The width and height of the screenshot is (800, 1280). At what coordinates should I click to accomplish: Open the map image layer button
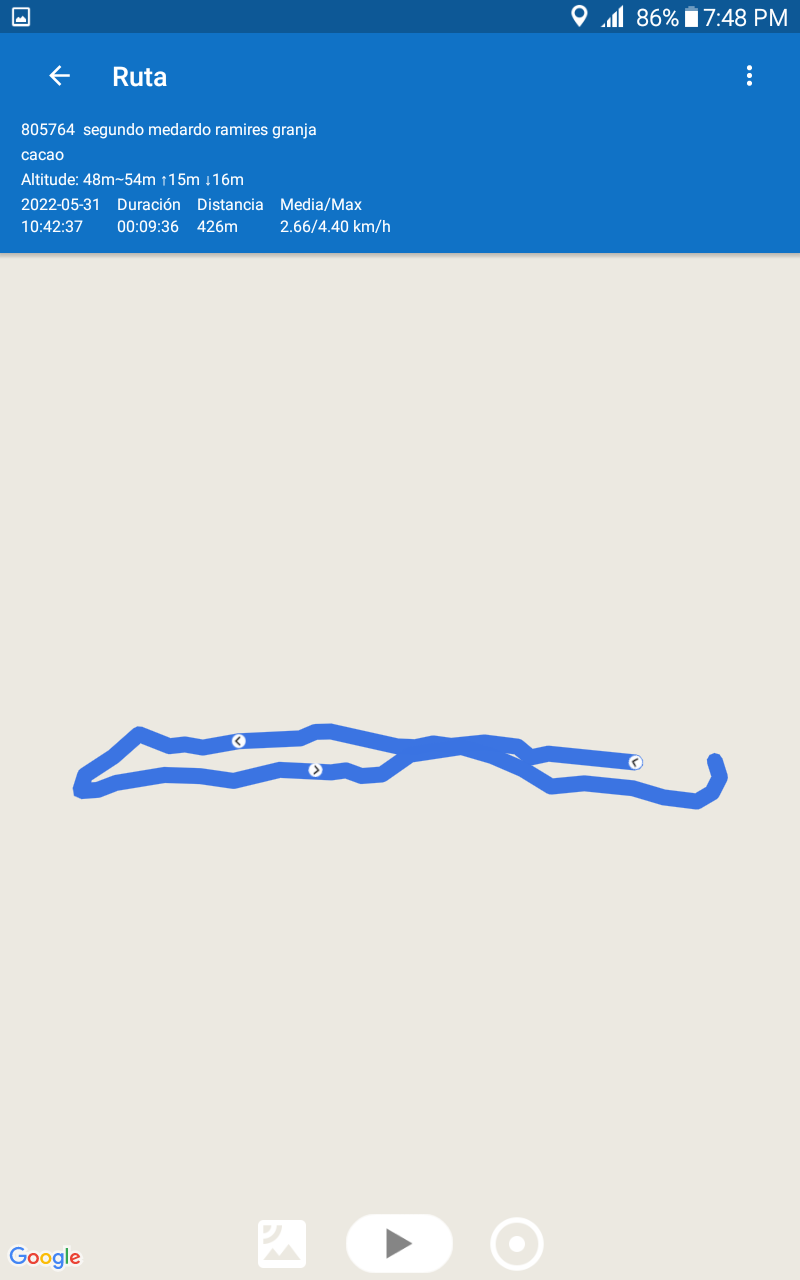[x=282, y=1244]
